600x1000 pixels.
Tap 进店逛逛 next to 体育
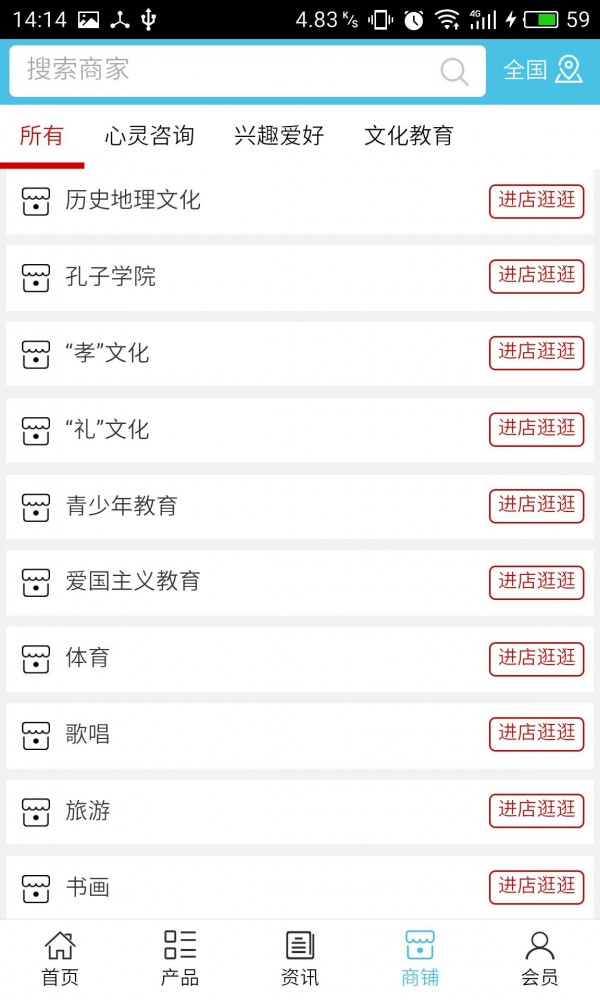(536, 658)
